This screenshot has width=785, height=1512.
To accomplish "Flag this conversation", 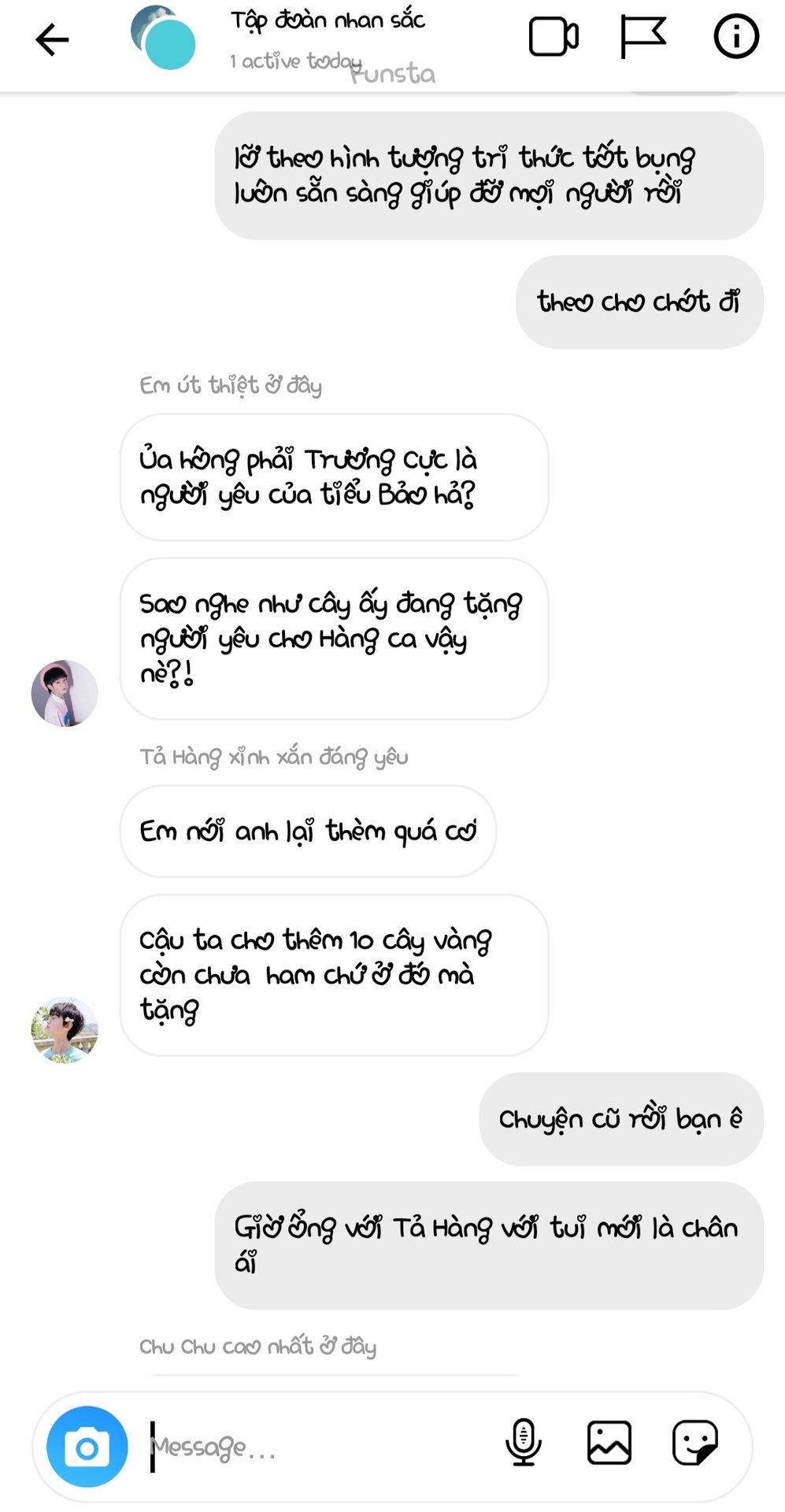I will pyautogui.click(x=642, y=37).
